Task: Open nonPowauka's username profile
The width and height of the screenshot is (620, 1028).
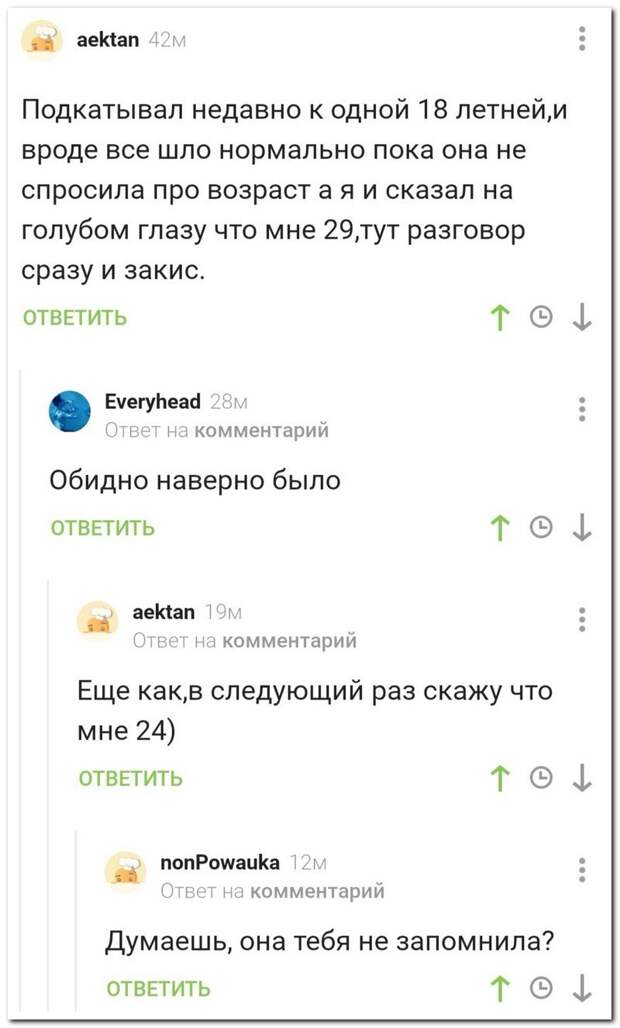Action: (x=220, y=862)
